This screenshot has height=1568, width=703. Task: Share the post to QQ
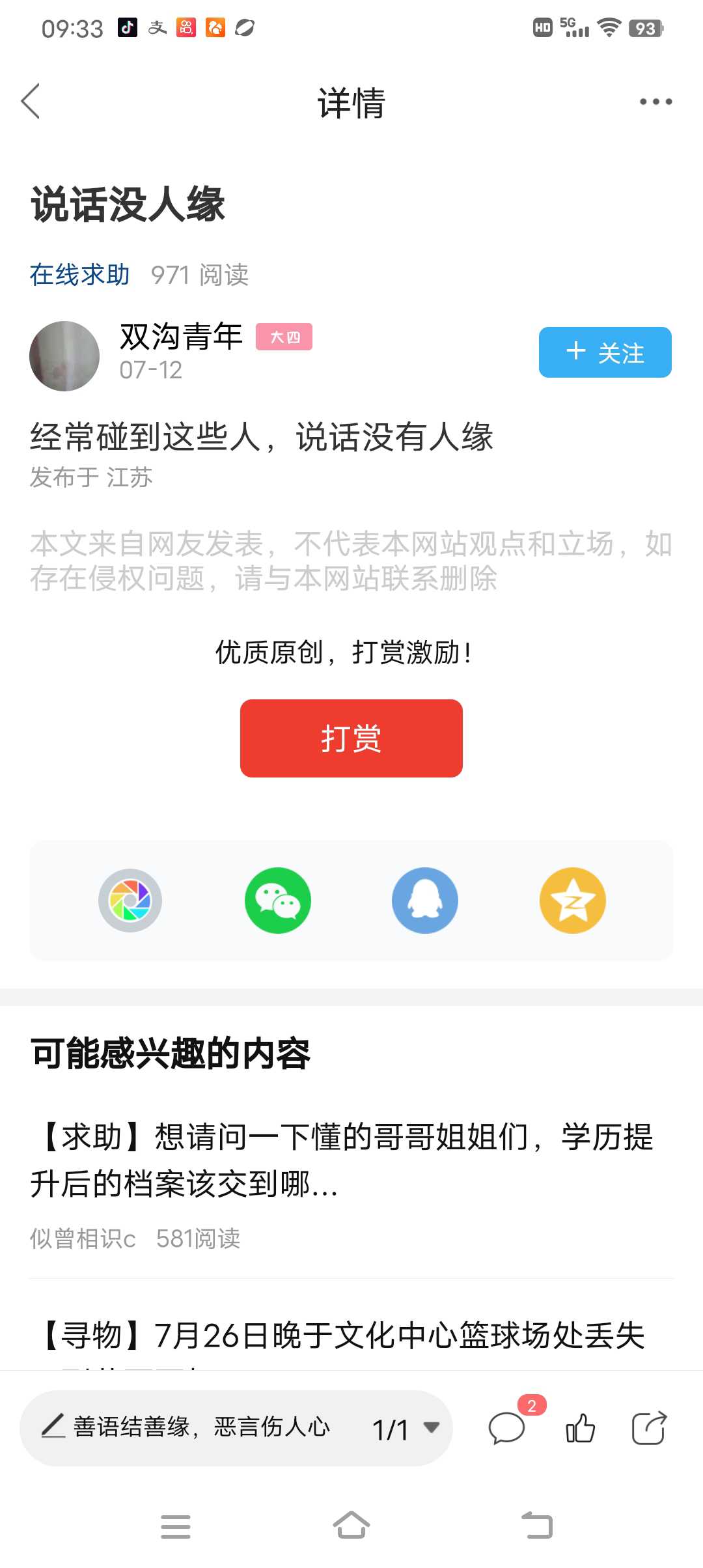(425, 901)
